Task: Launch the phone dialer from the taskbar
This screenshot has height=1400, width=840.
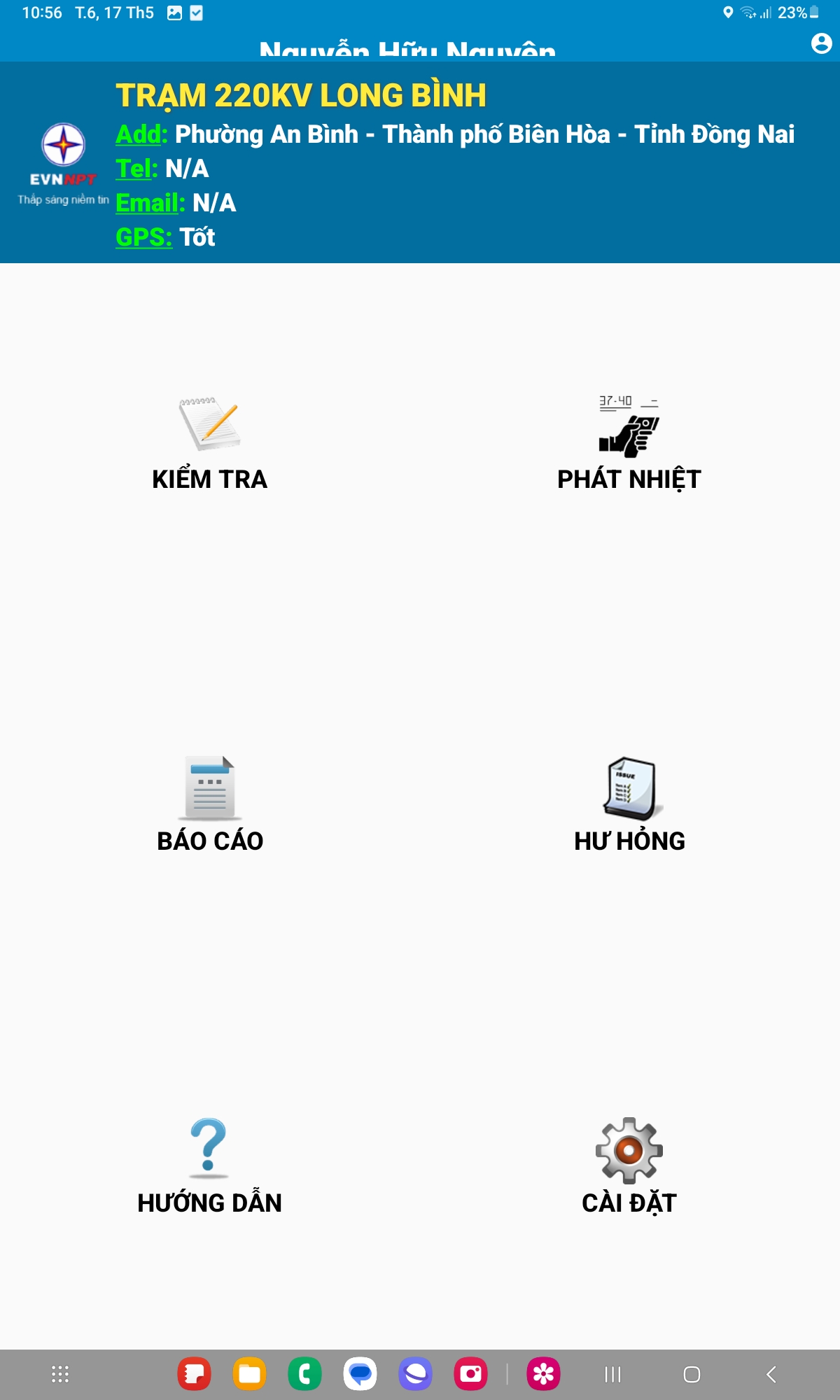Action: [304, 1374]
